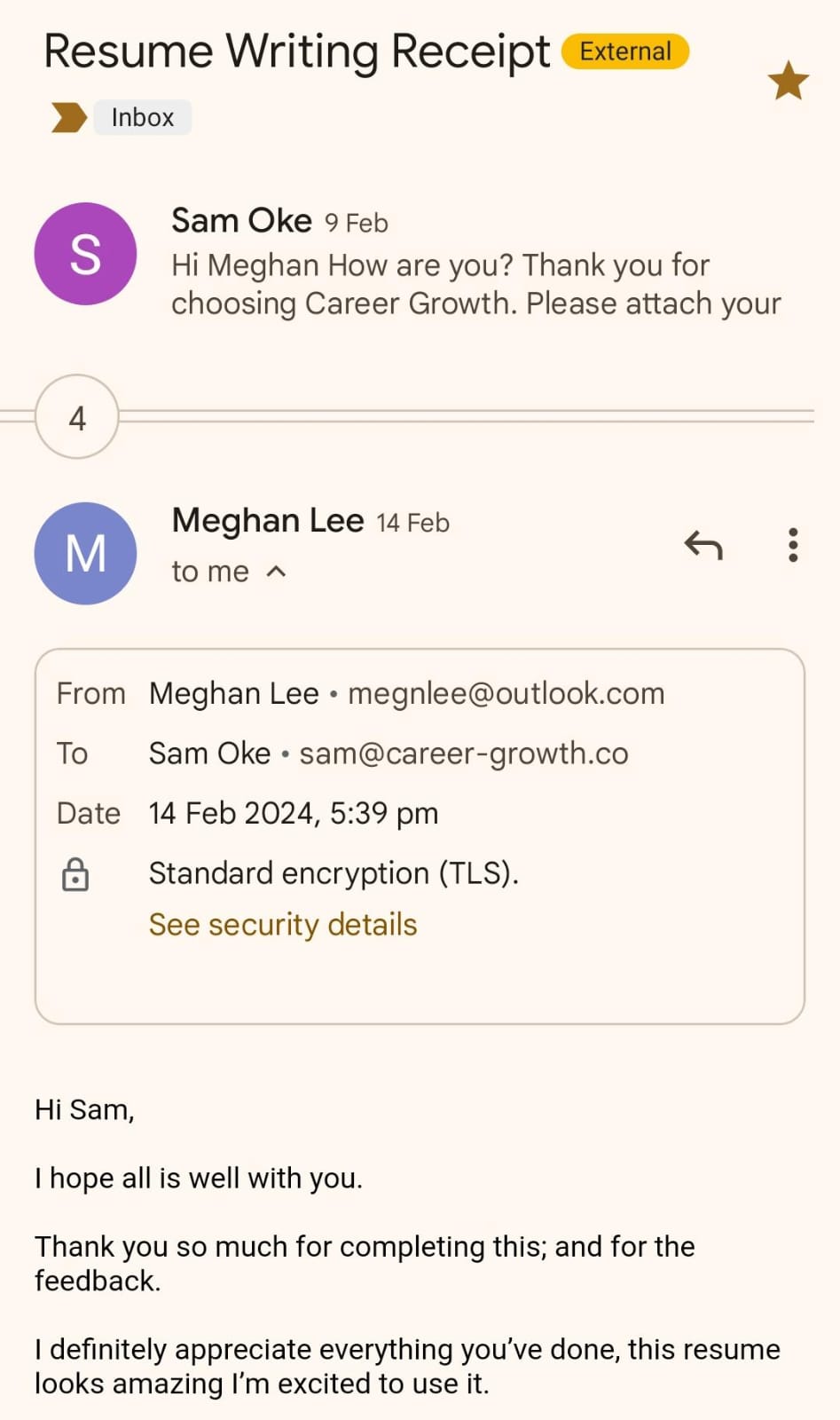Image resolution: width=840 pixels, height=1420 pixels.
Task: Tap the Inbox label chip
Action: coord(142,117)
